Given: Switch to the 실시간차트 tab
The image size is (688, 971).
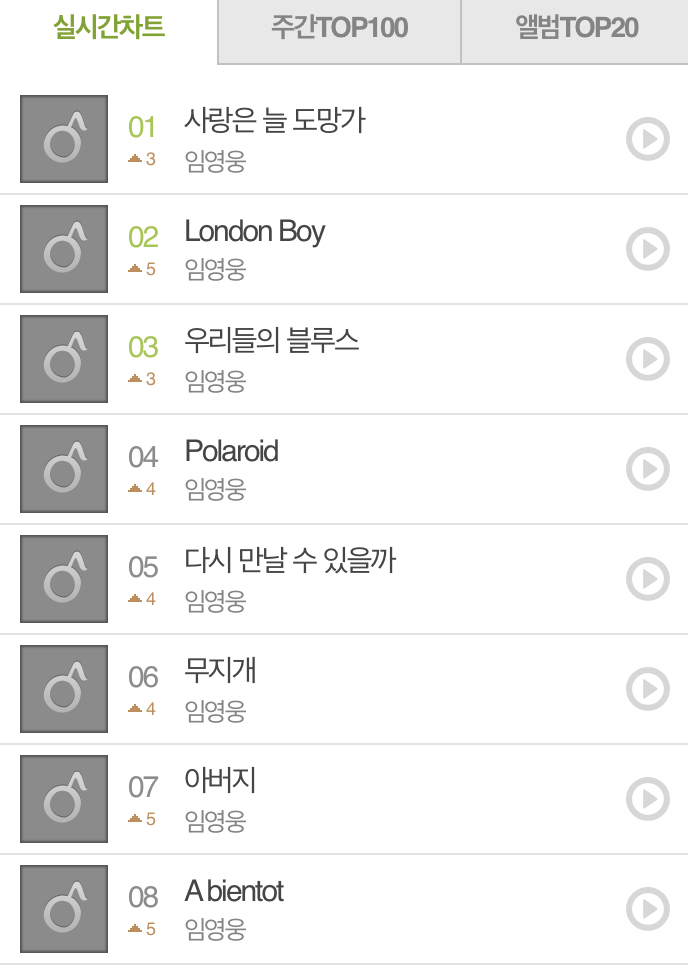Looking at the screenshot, I should [109, 28].
